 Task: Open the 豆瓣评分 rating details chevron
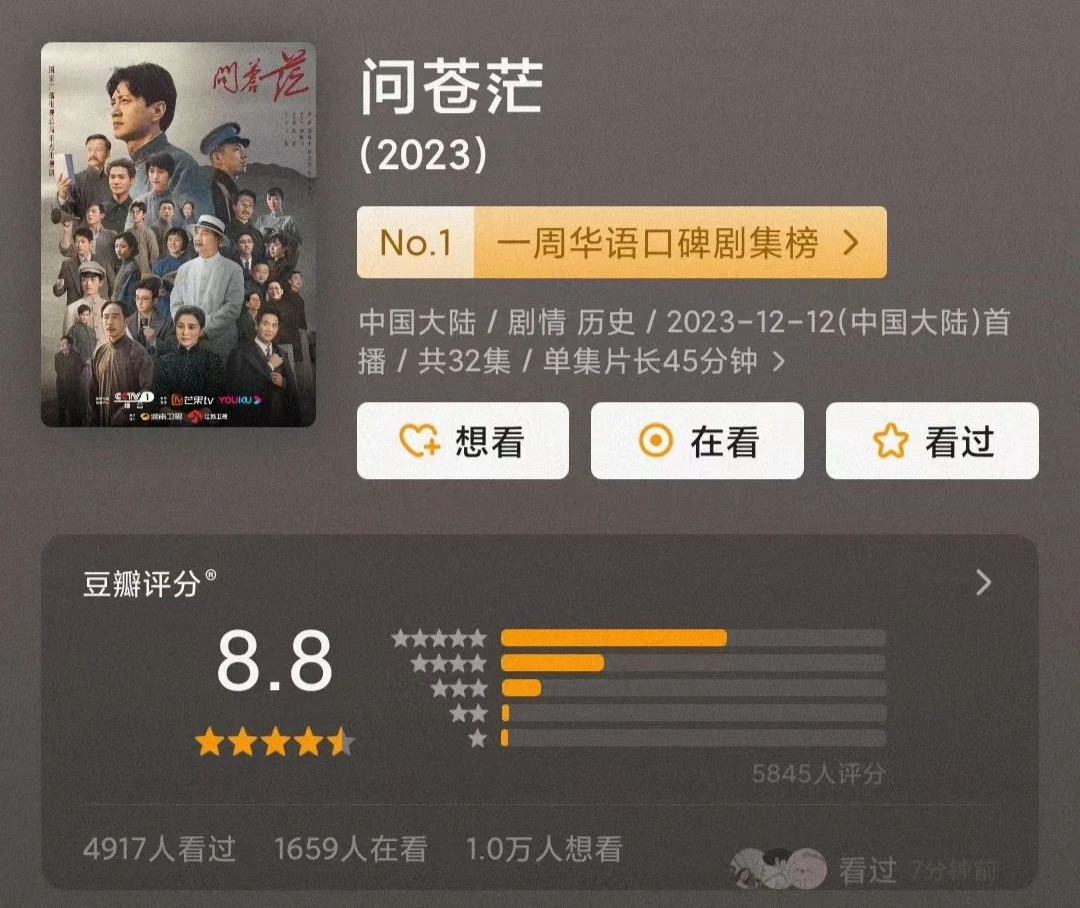(983, 583)
